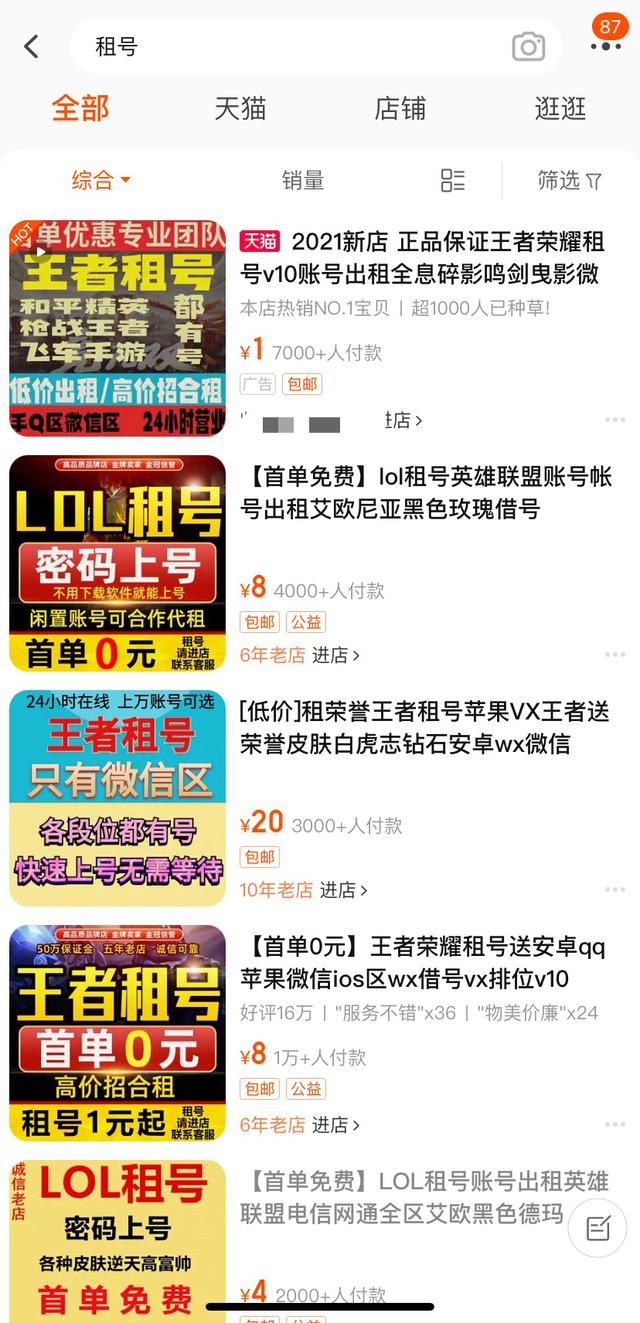Select the 全部 tab
This screenshot has height=1323, width=640.
(81, 108)
